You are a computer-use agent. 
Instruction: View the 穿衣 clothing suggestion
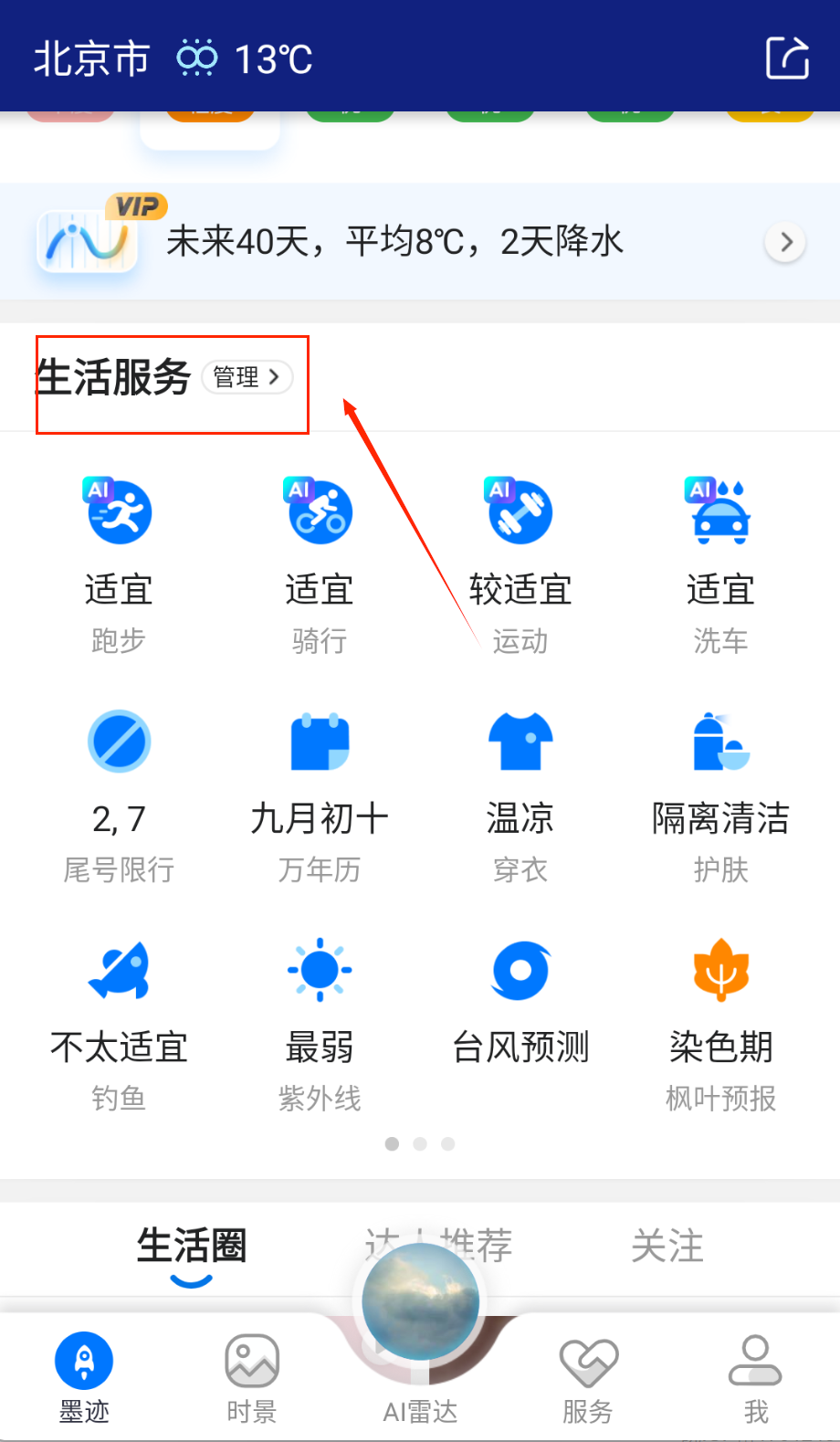point(520,795)
